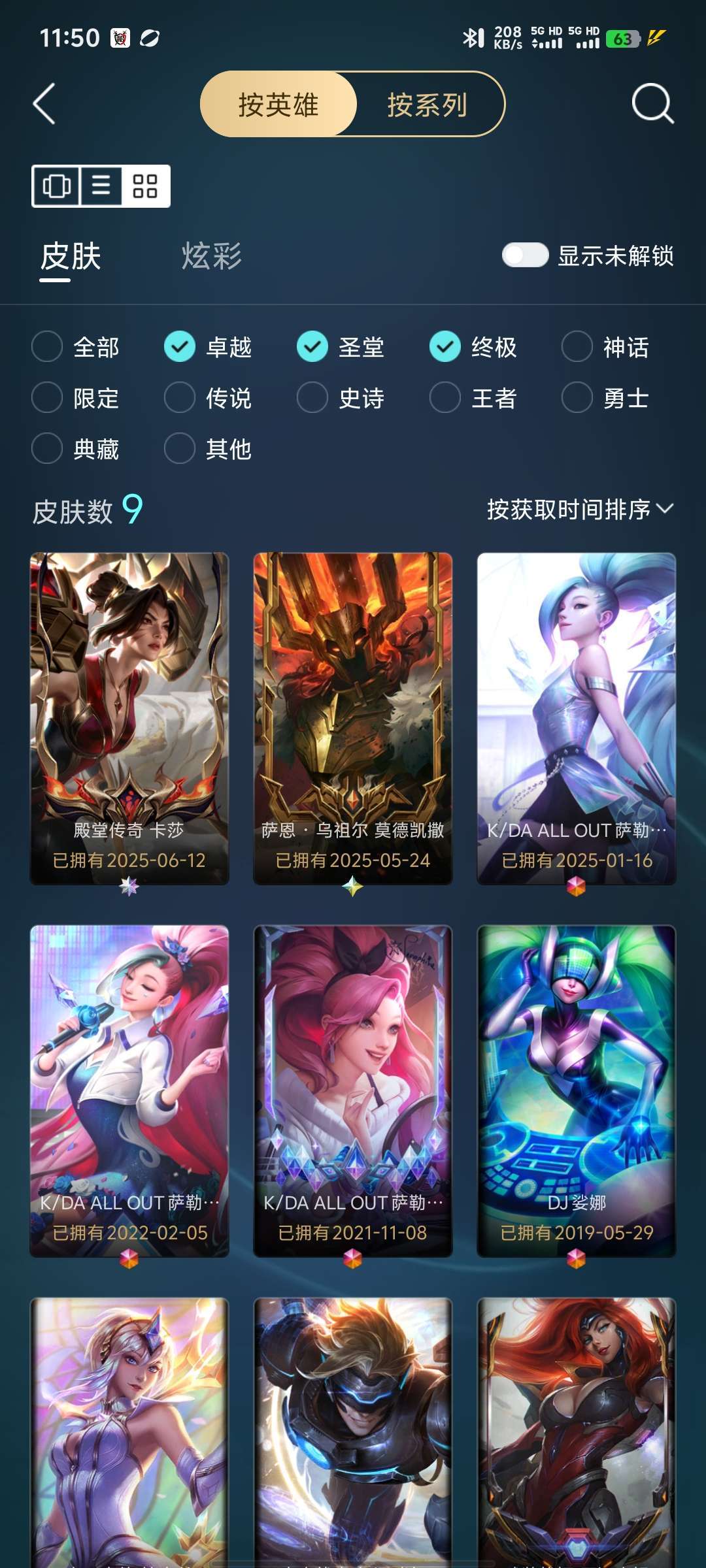Switch to grid view layout

[144, 188]
